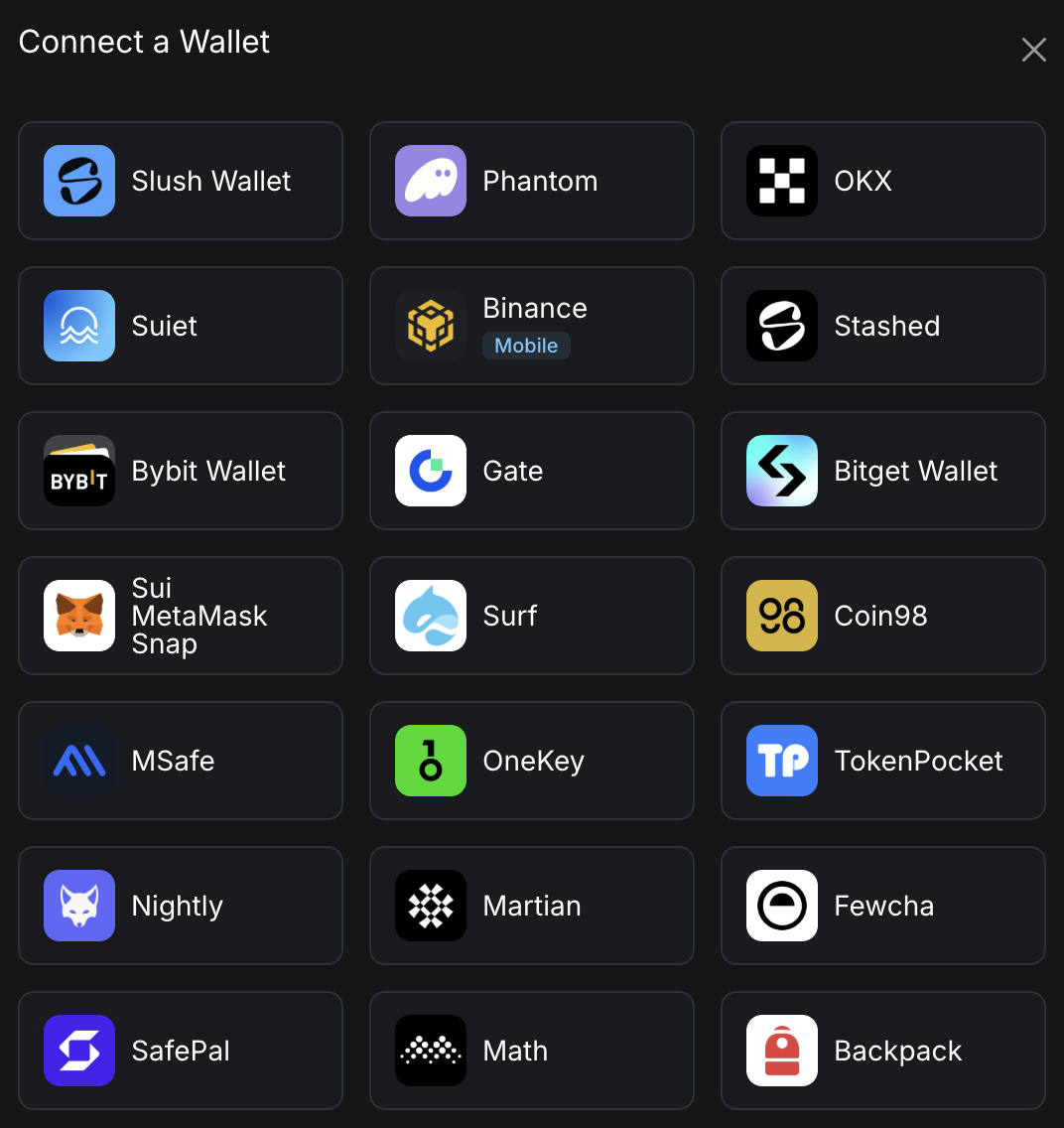The image size is (1064, 1128).
Task: Connect using SafePal
Action: point(181,1051)
